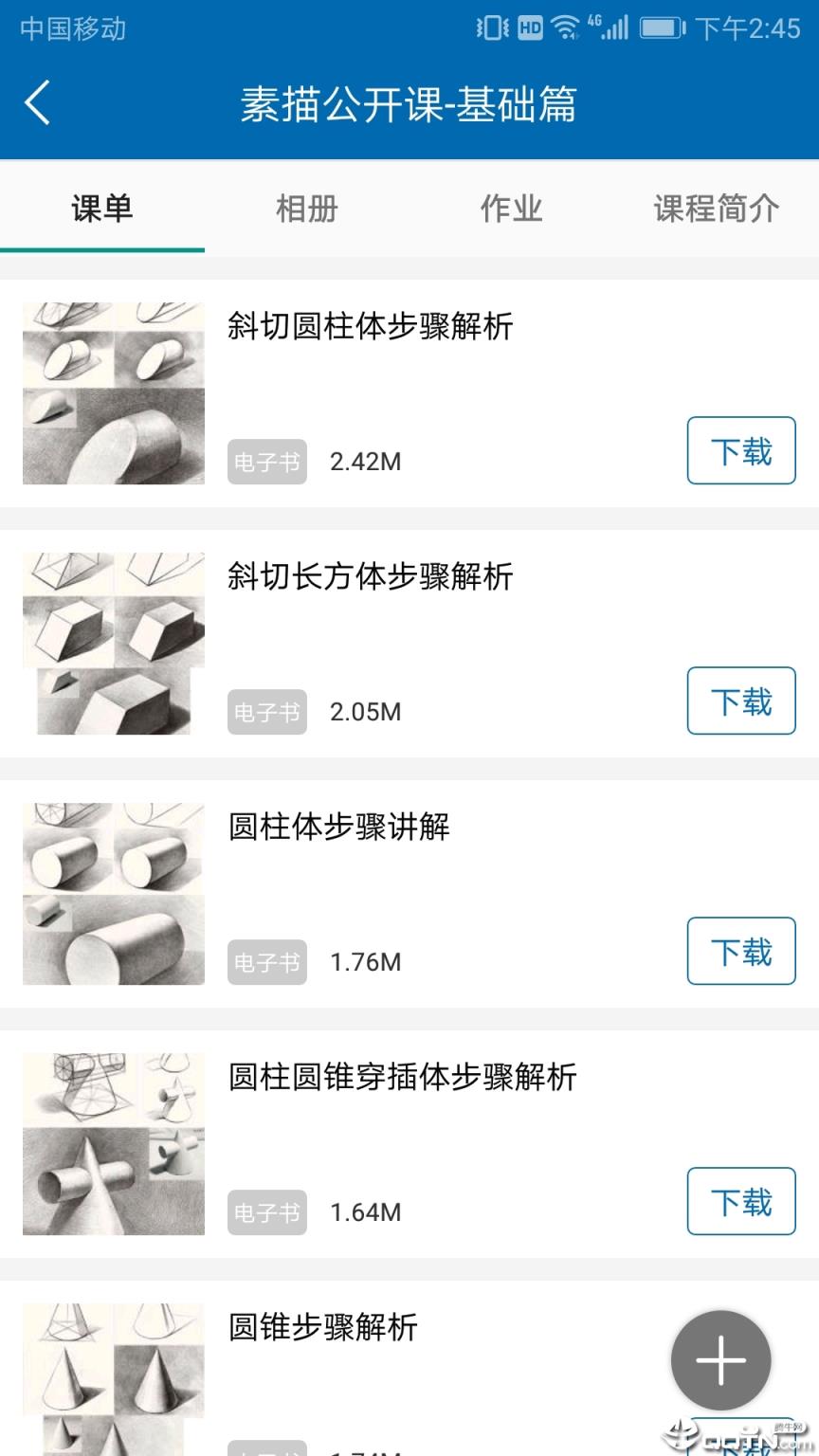819x1456 pixels.
Task: Tap the 斜切长方体步骤解析 preview image
Action: pos(113,645)
